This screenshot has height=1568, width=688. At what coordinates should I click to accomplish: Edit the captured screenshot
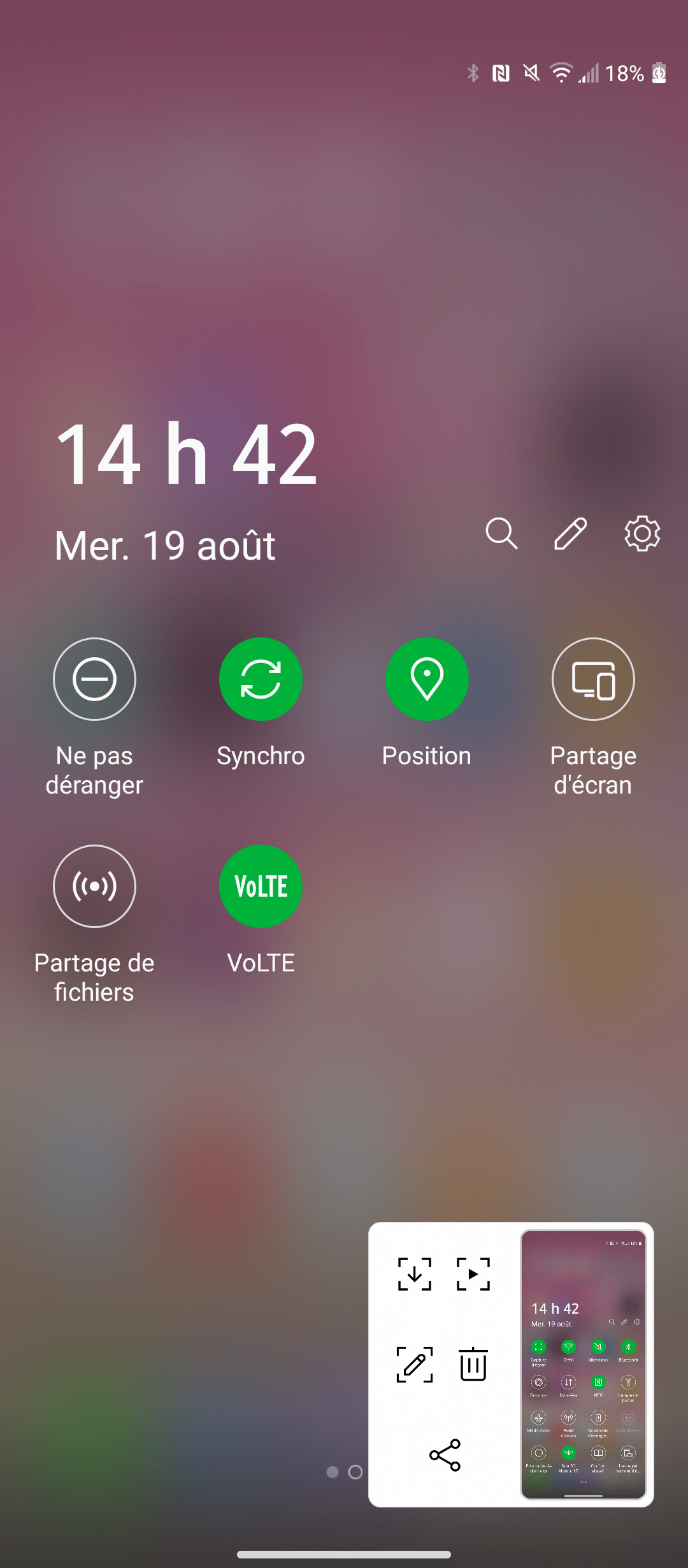coord(415,1365)
